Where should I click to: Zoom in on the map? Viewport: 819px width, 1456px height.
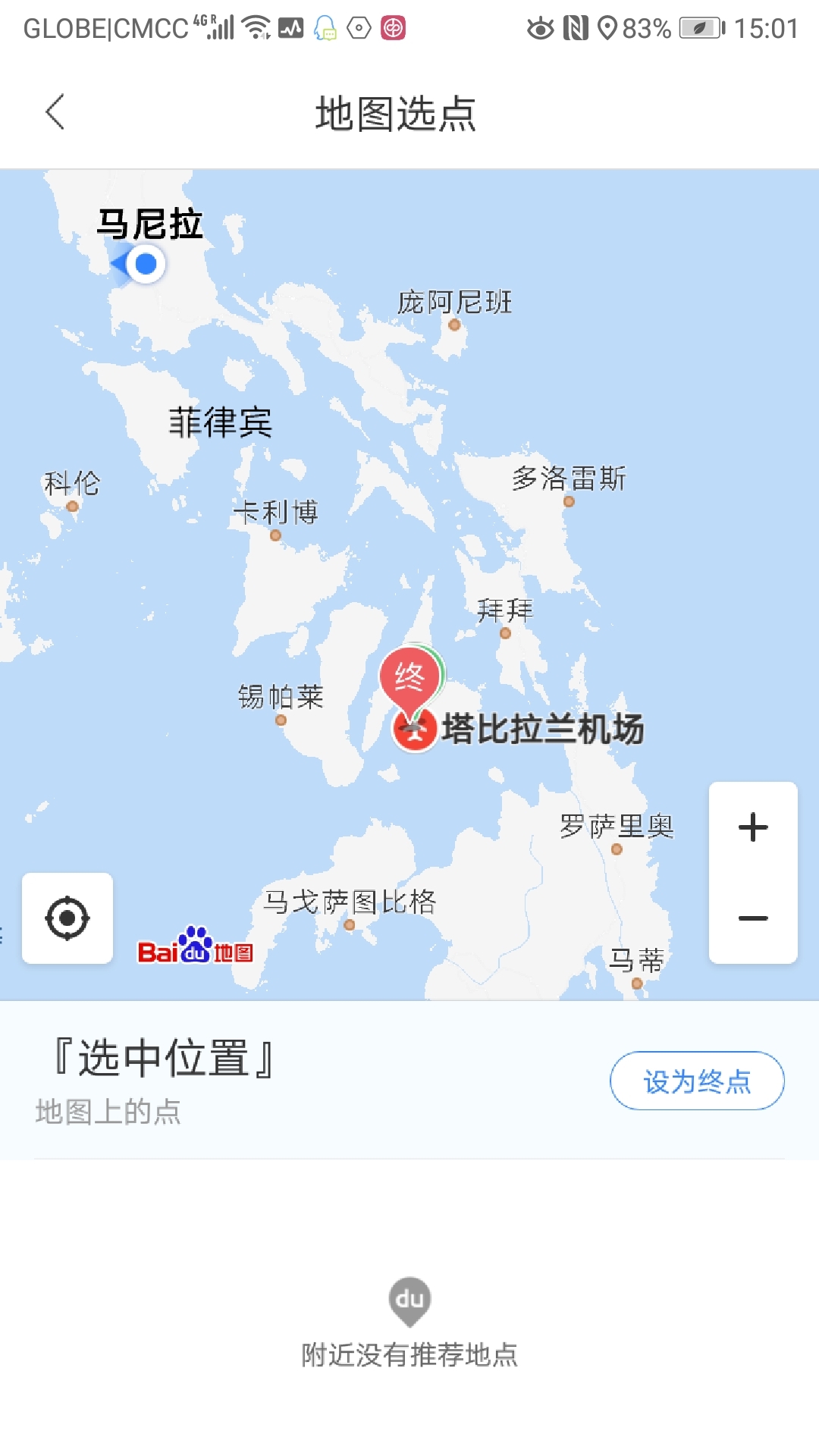[x=753, y=827]
